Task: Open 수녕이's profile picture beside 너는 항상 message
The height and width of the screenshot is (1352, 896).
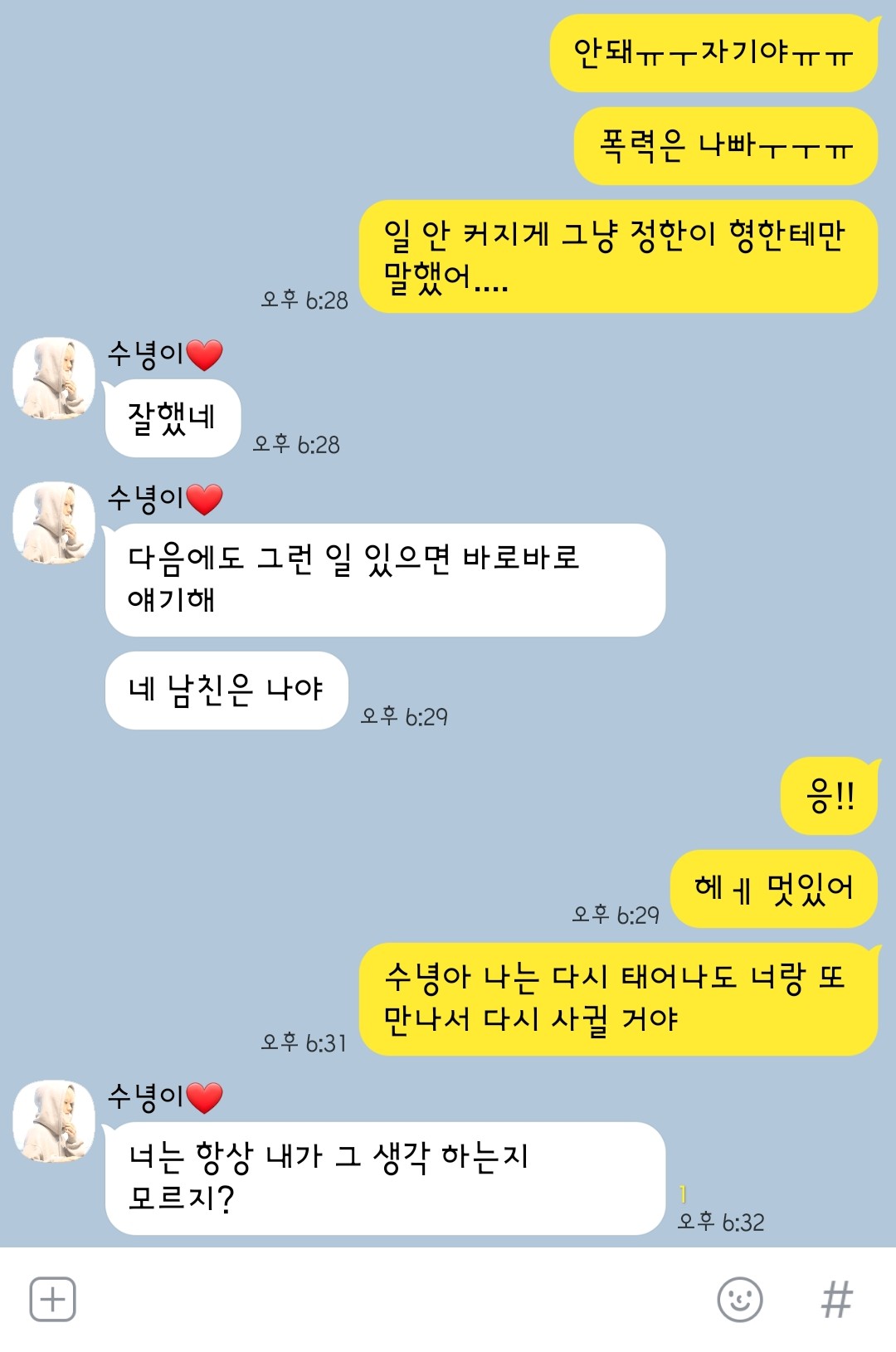Action: pos(54,1121)
